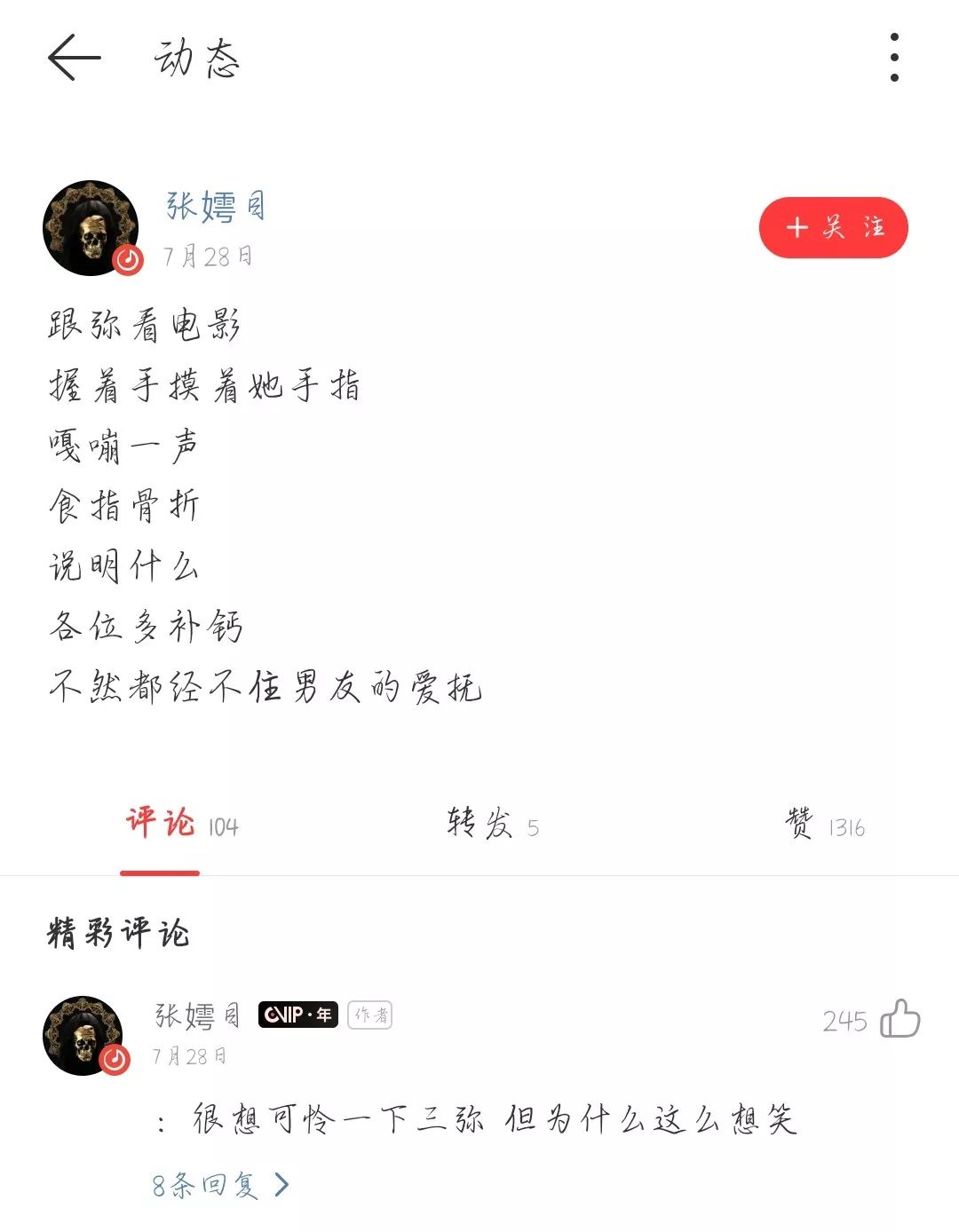
Task: Open 张嫣目's profile via post username
Action: coord(216,206)
